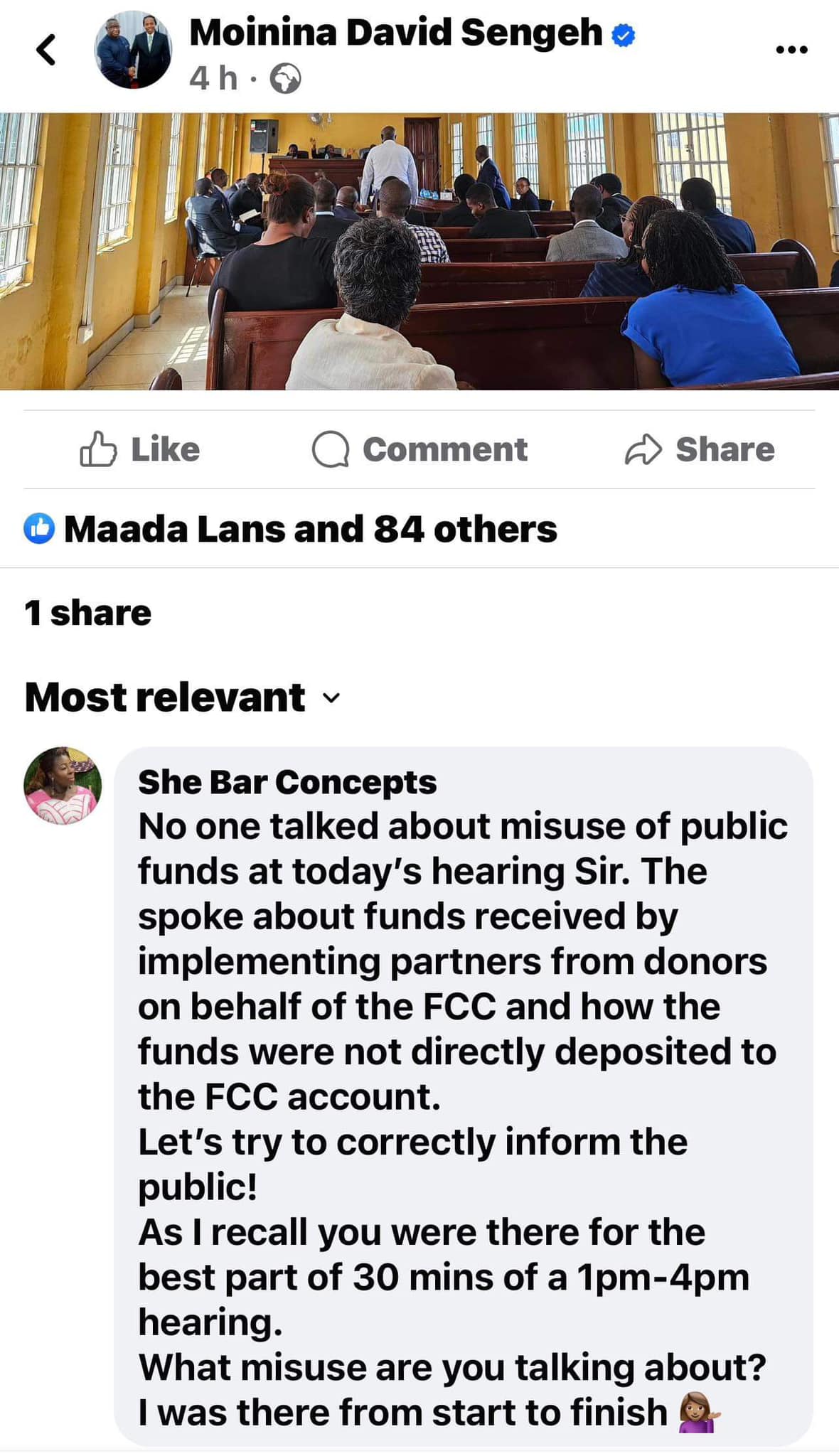This screenshot has height=1456, width=839.
Task: Open the courtroom photo in the post
Action: pos(419,251)
